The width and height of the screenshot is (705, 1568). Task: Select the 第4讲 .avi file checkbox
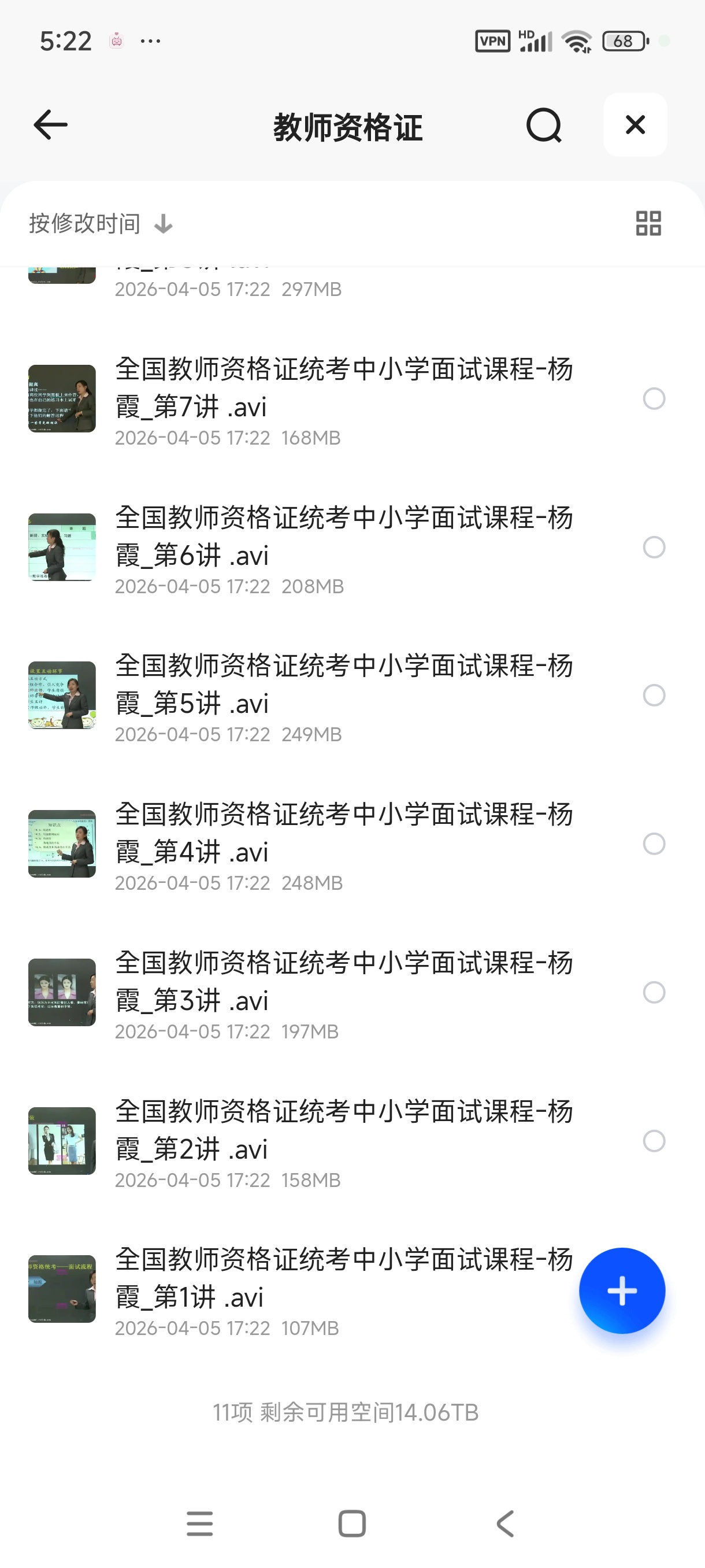(x=654, y=844)
